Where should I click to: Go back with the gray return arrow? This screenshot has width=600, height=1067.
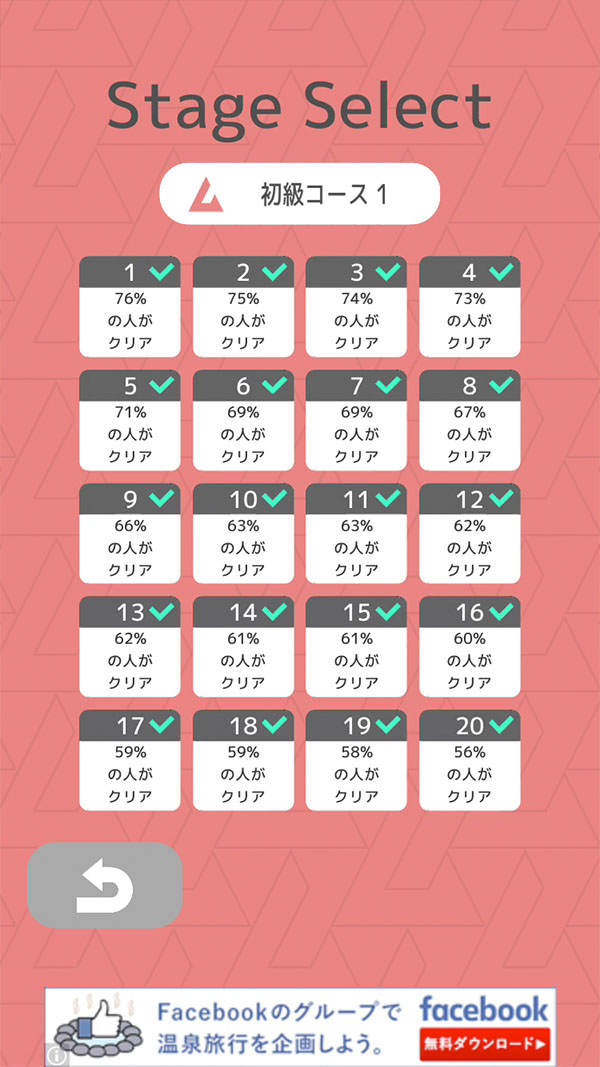[105, 885]
